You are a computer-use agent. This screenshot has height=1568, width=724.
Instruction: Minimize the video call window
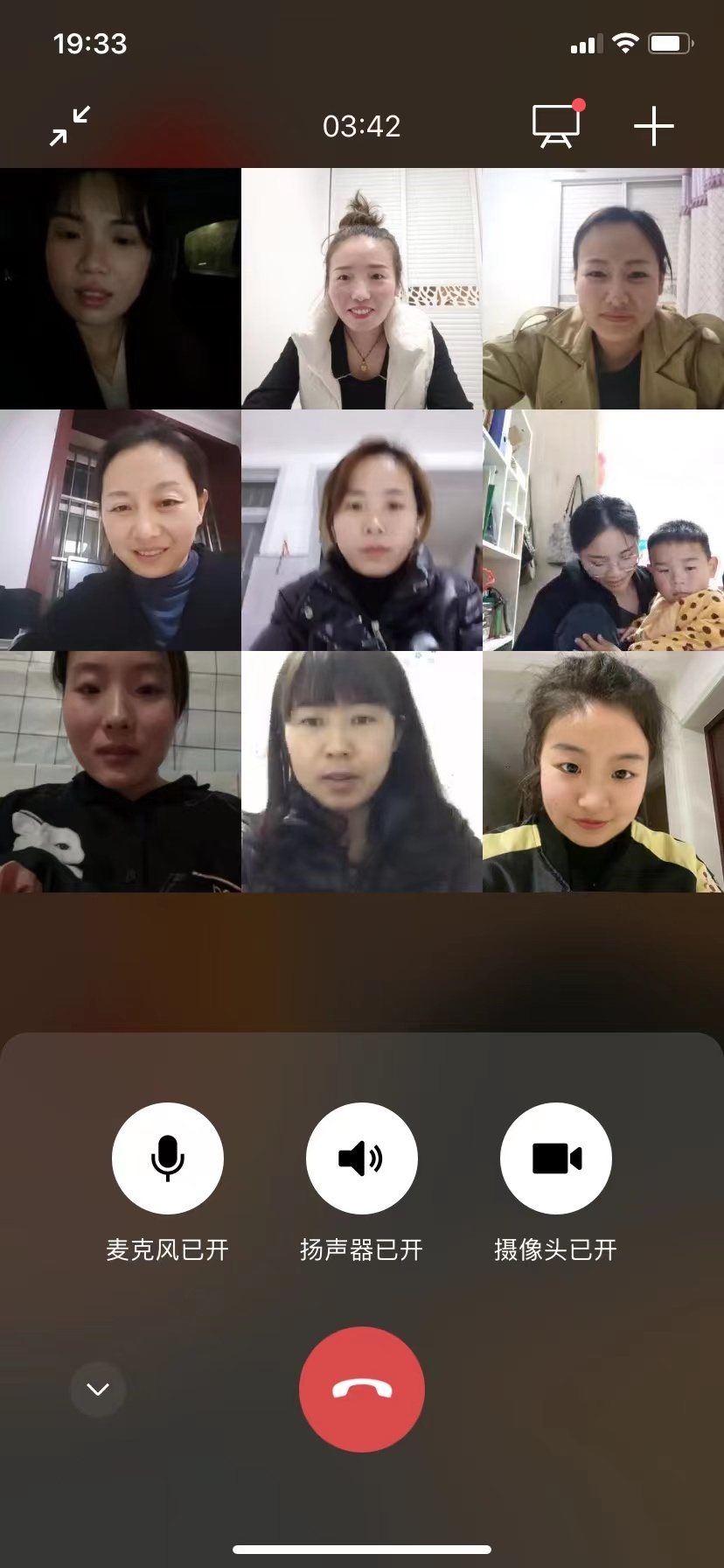(70, 126)
